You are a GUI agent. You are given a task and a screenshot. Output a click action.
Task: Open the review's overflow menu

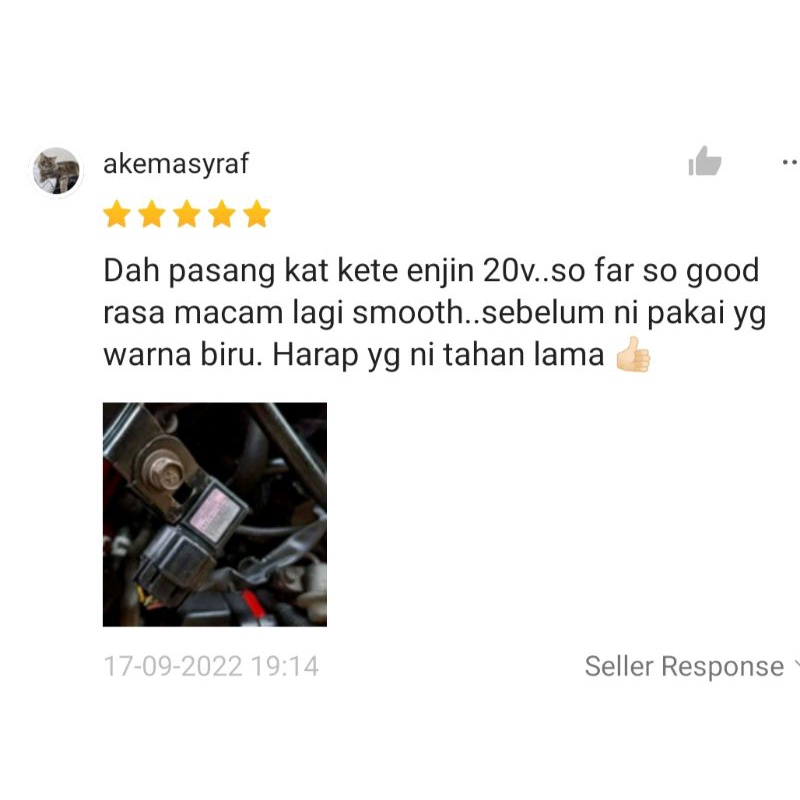(790, 163)
